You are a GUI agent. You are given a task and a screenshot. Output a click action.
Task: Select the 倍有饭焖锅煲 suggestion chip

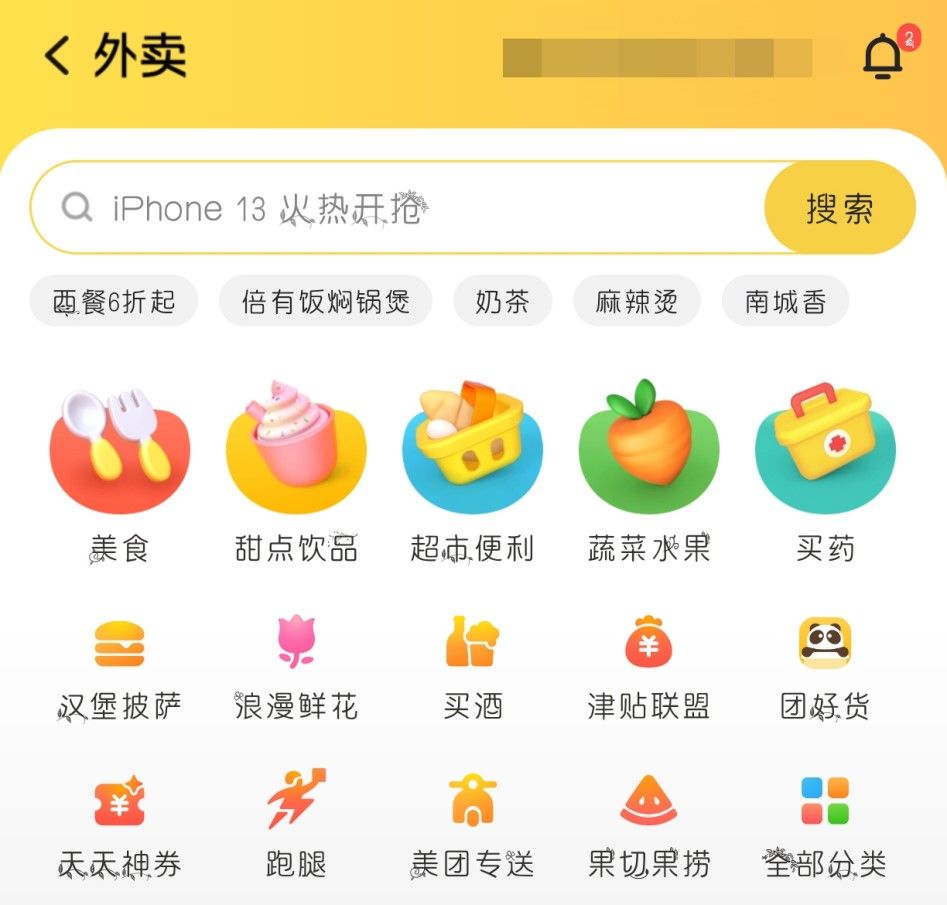pyautogui.click(x=326, y=302)
